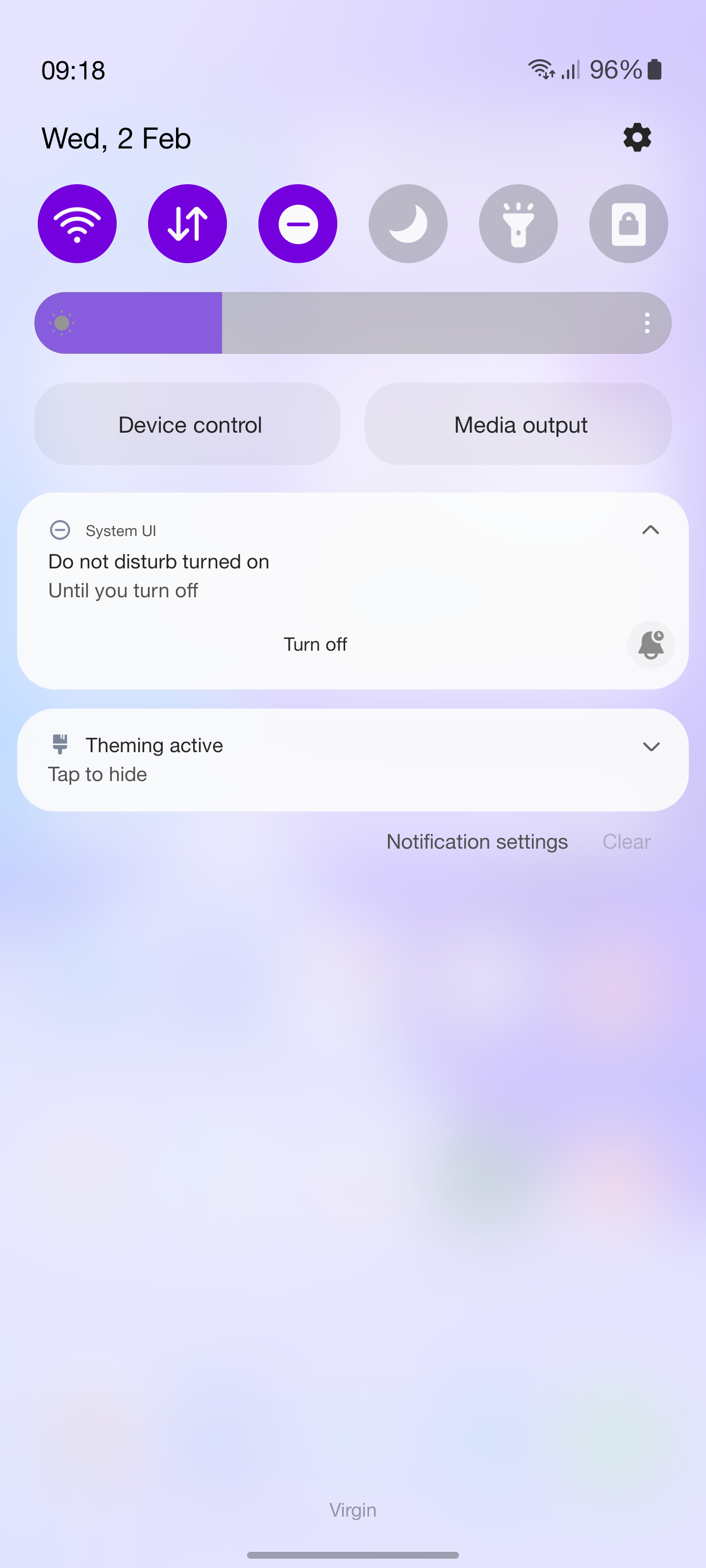Collapse the System UI notification
The height and width of the screenshot is (1568, 706).
click(x=651, y=530)
